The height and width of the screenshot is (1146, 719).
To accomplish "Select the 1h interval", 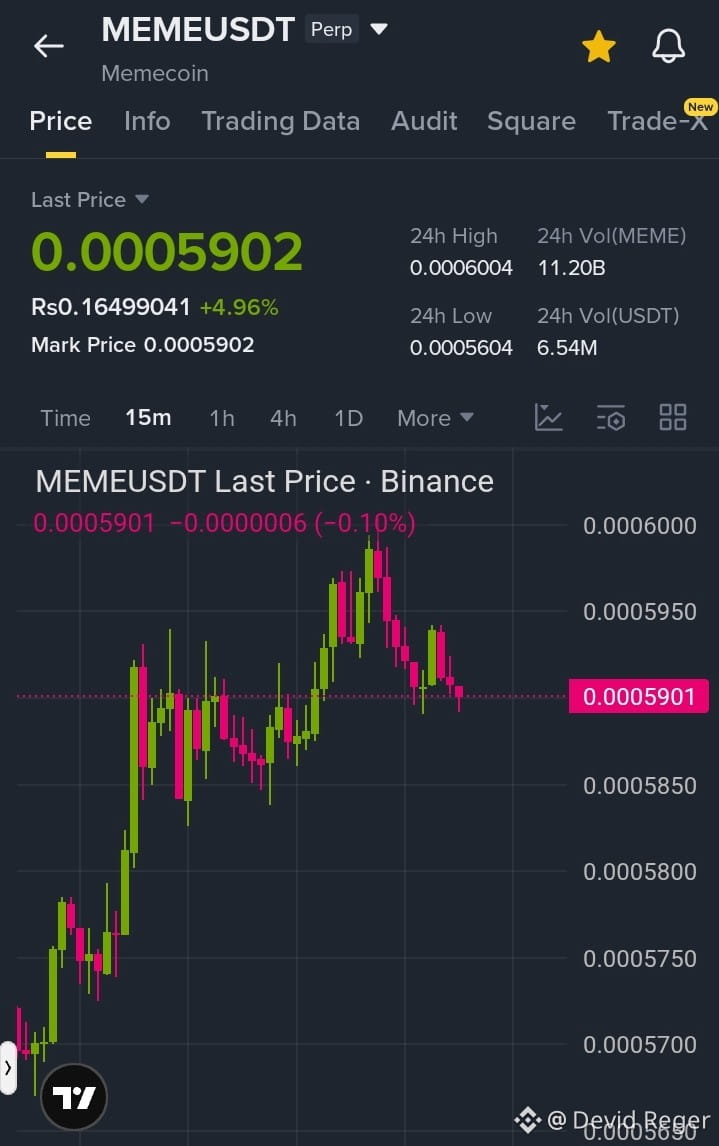I will [x=221, y=418].
